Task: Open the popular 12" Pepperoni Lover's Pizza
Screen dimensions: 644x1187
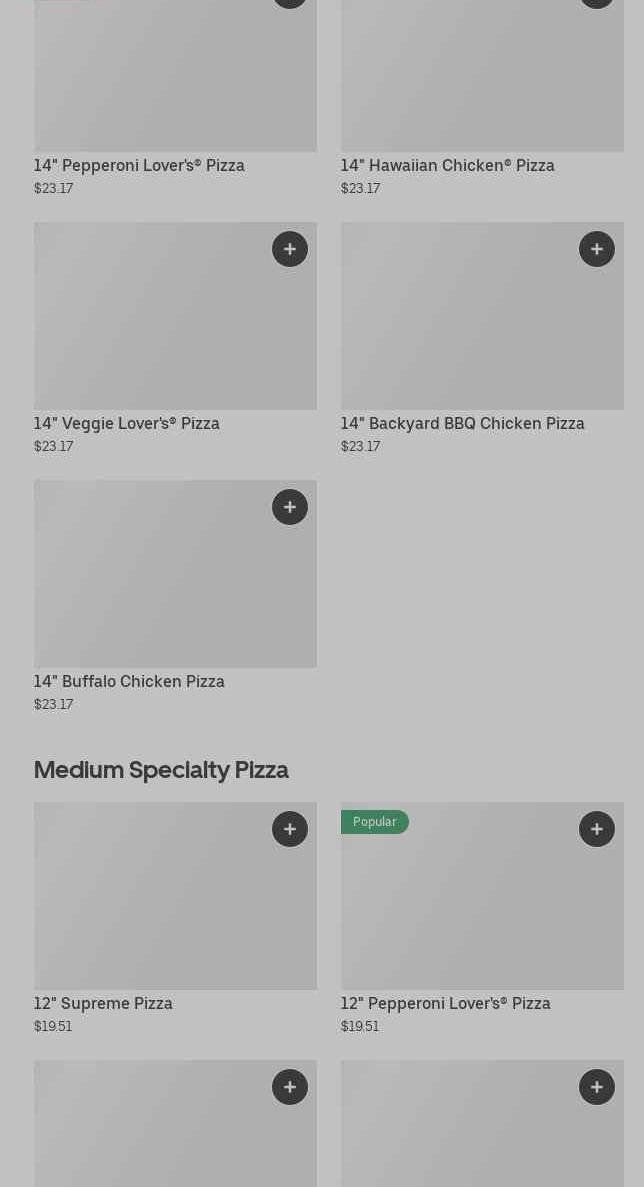Action: 445,1004
